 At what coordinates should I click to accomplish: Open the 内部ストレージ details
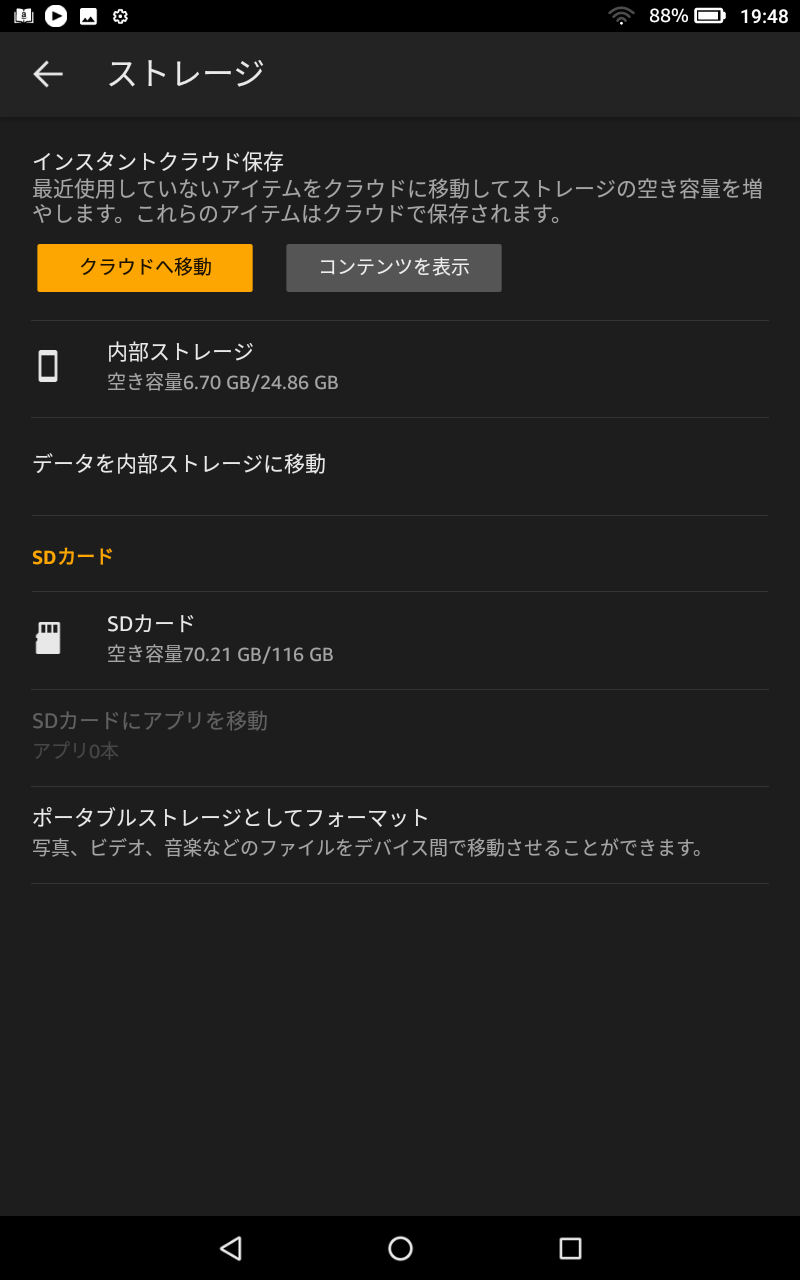[400, 368]
